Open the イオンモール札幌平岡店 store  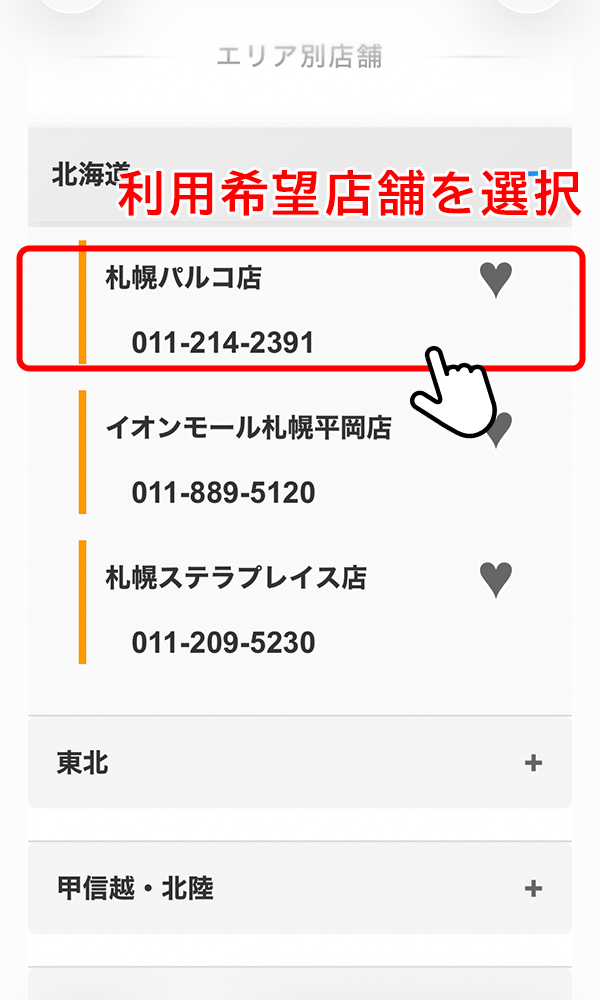click(x=248, y=428)
